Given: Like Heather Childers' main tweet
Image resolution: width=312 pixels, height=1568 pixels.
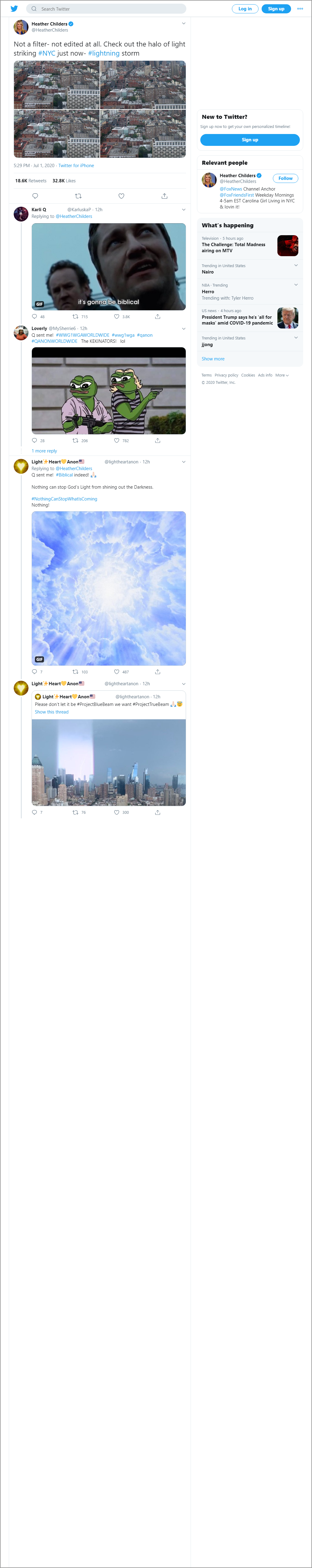Looking at the screenshot, I should pos(121,196).
